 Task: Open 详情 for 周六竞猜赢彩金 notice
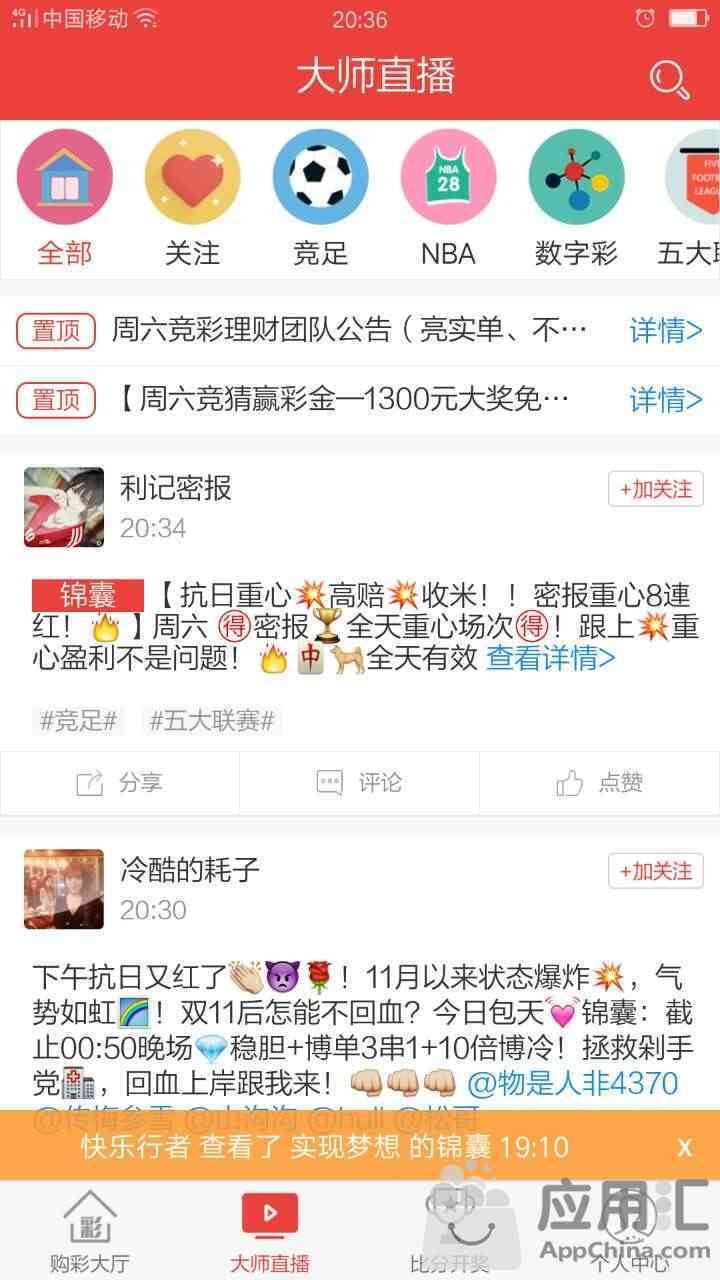[x=666, y=400]
